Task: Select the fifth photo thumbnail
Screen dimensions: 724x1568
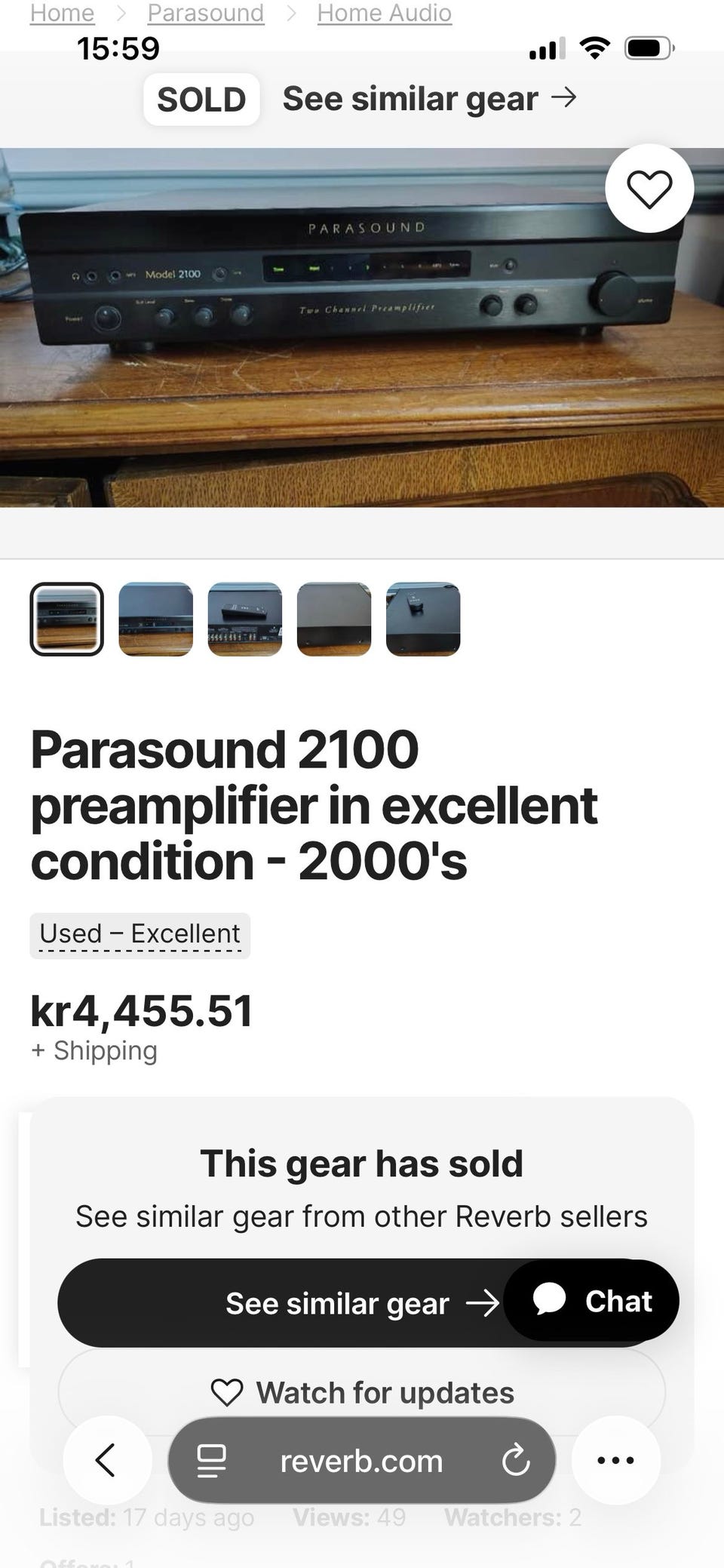Action: pos(423,619)
